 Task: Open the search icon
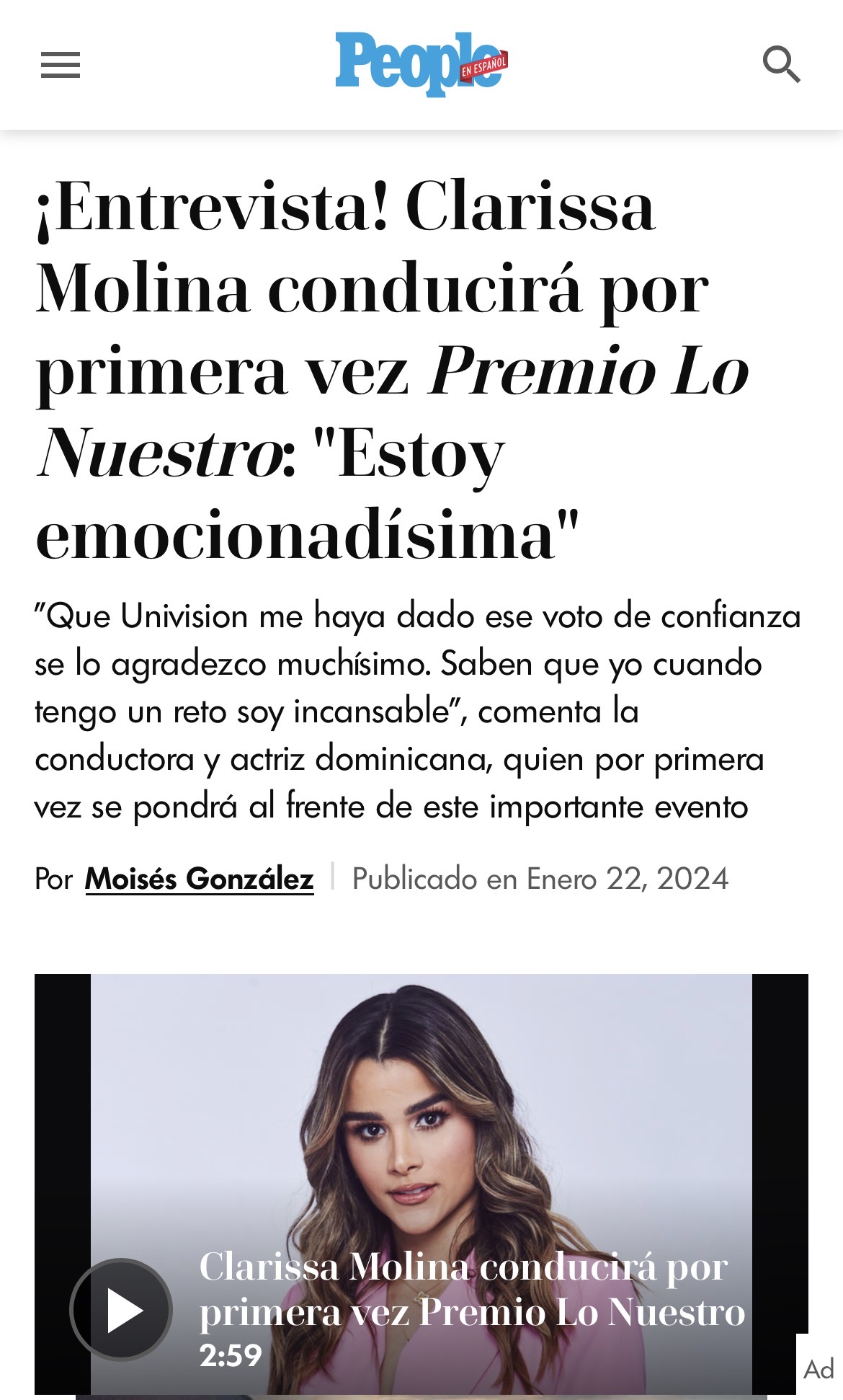coord(782,64)
